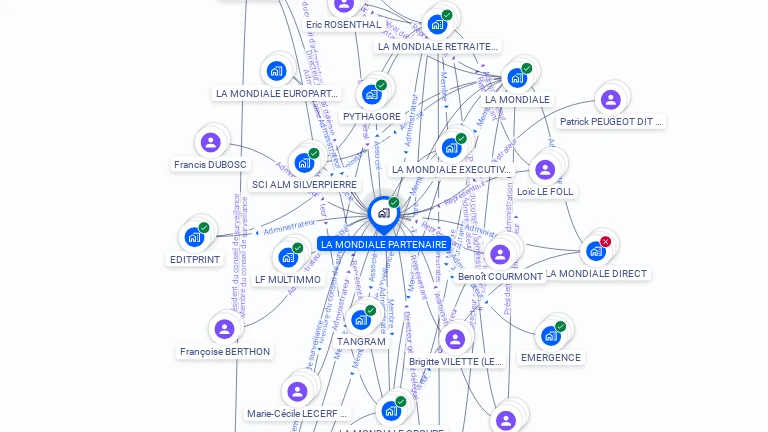Tap the LA MONDIALE EUROPART company node
The width and height of the screenshot is (768, 432).
point(277,72)
